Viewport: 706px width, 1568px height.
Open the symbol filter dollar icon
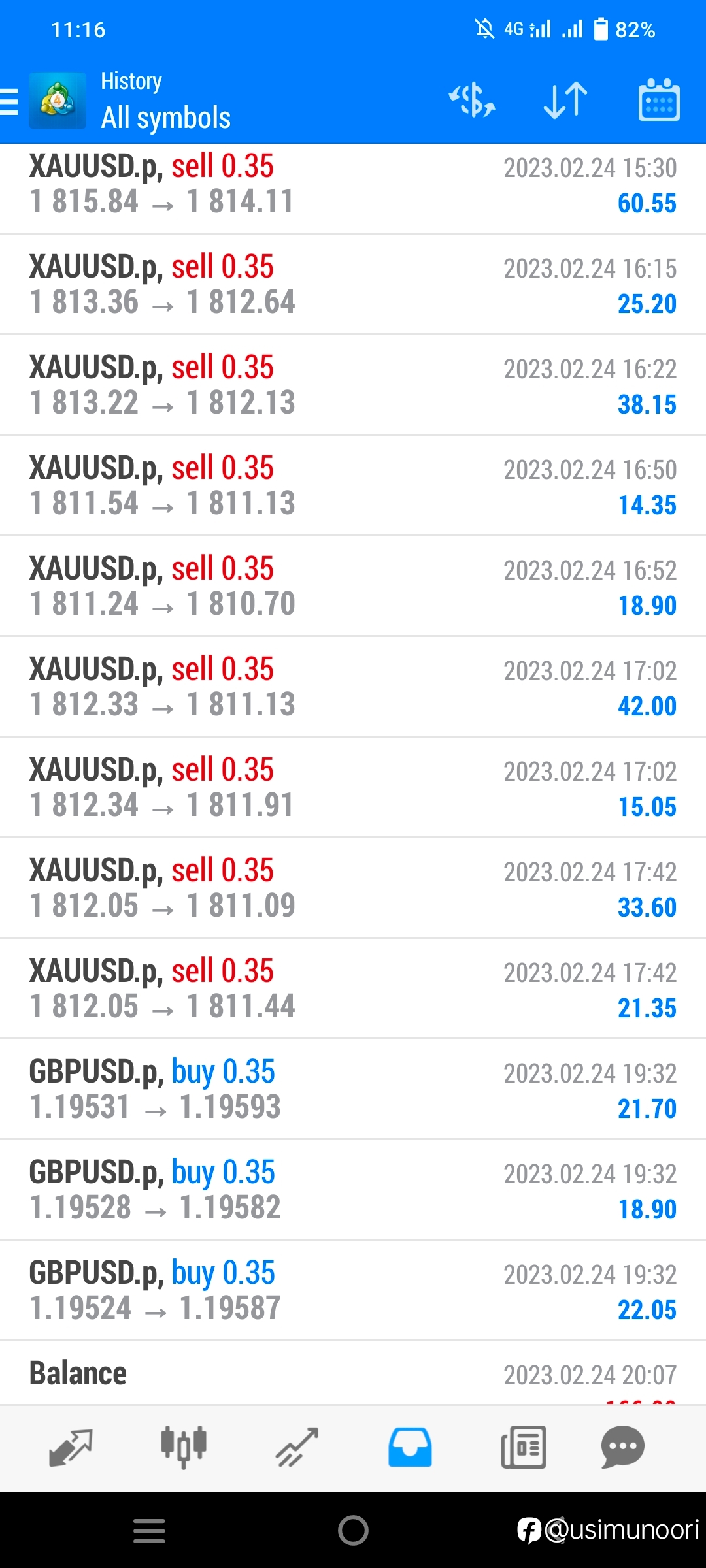(x=472, y=101)
